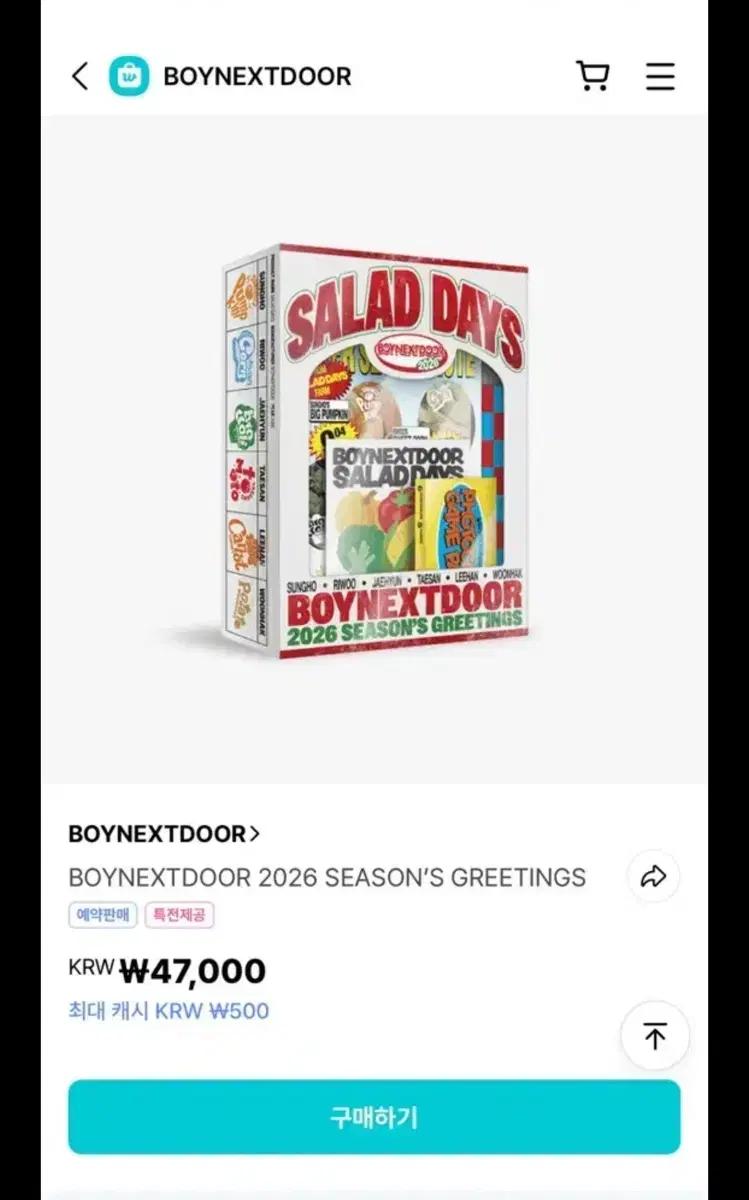
Task: Open the BOYNEXTDOOR artist shop link
Action: pos(164,834)
